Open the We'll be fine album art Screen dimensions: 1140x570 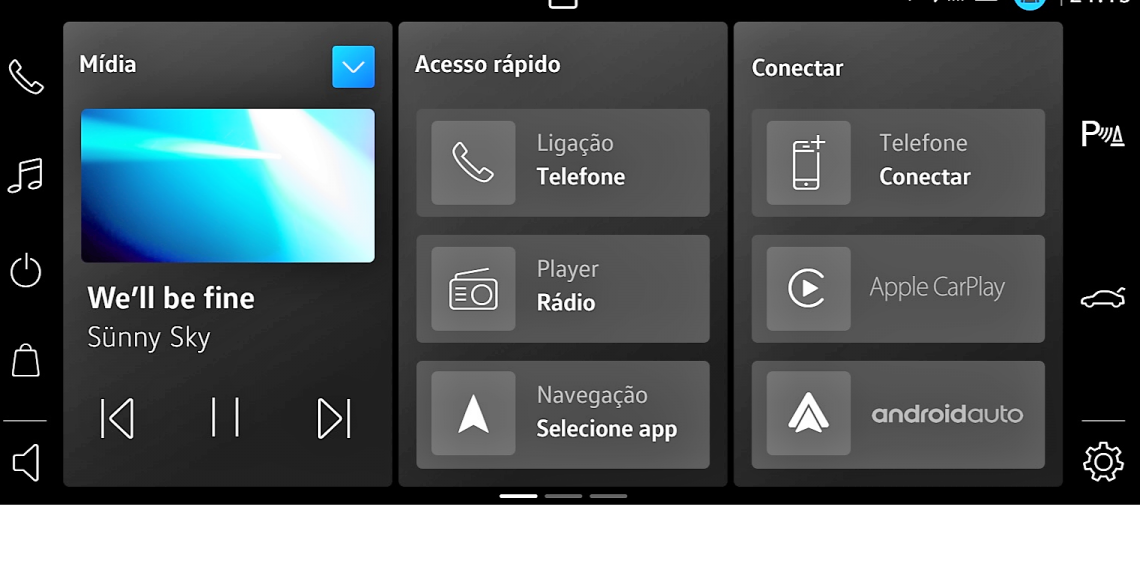point(228,186)
